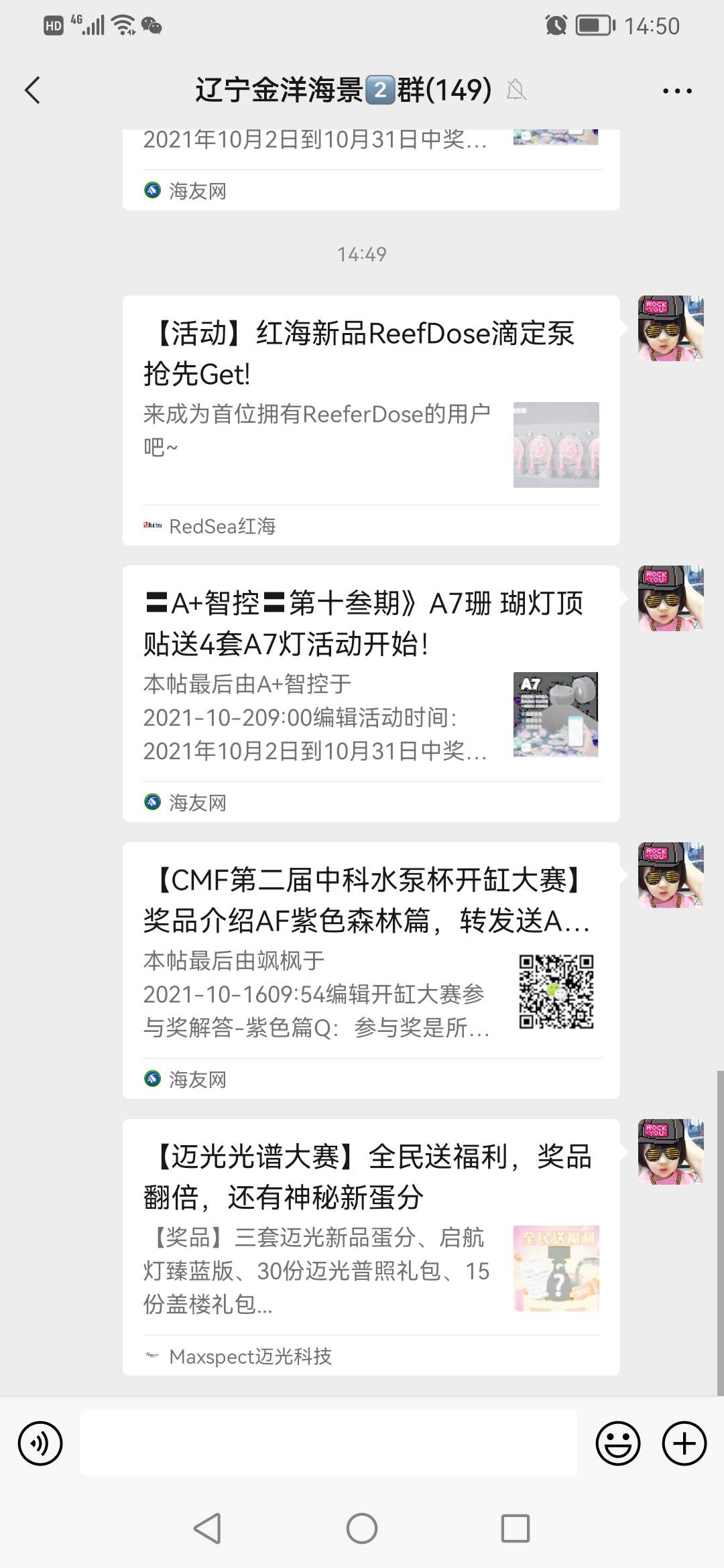The height and width of the screenshot is (1568, 724).
Task: Go back from the group chat
Action: 32,90
